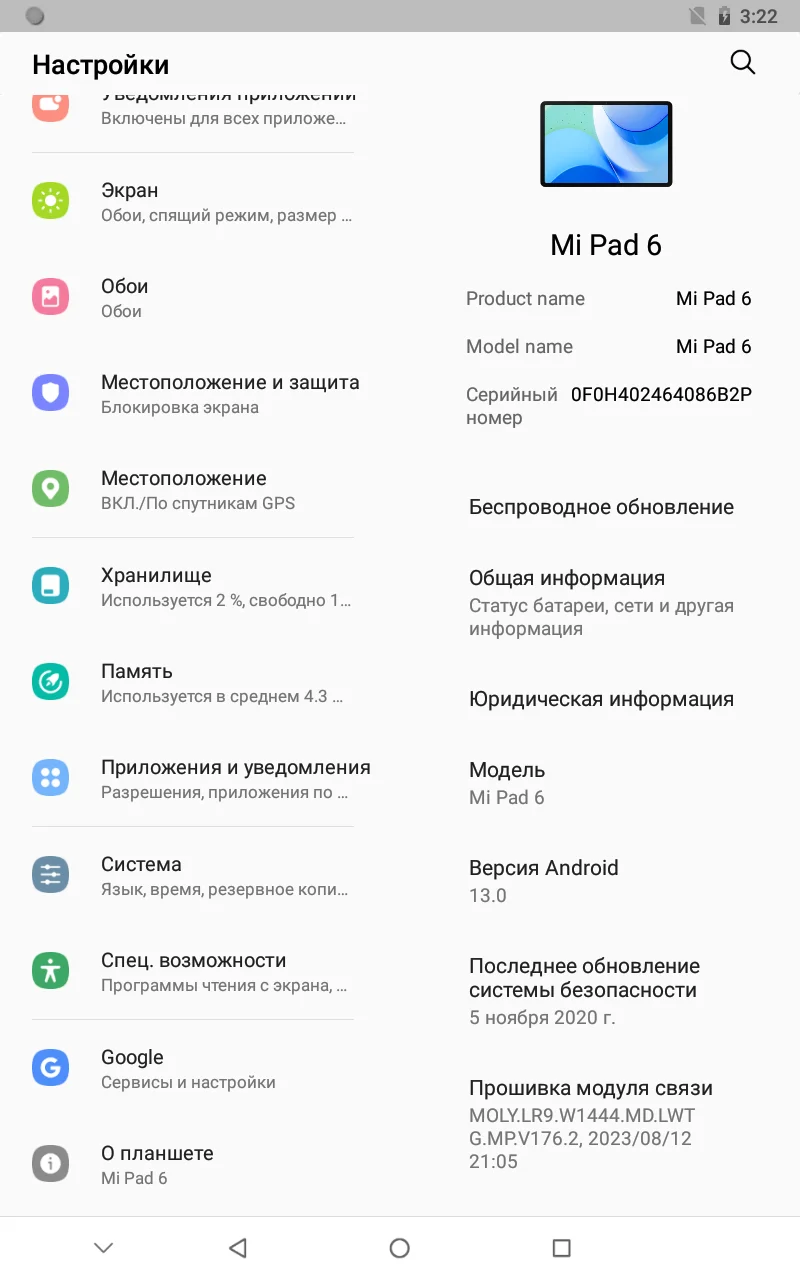The height and width of the screenshot is (1280, 800).
Task: Tap the system back button
Action: tap(237, 1247)
